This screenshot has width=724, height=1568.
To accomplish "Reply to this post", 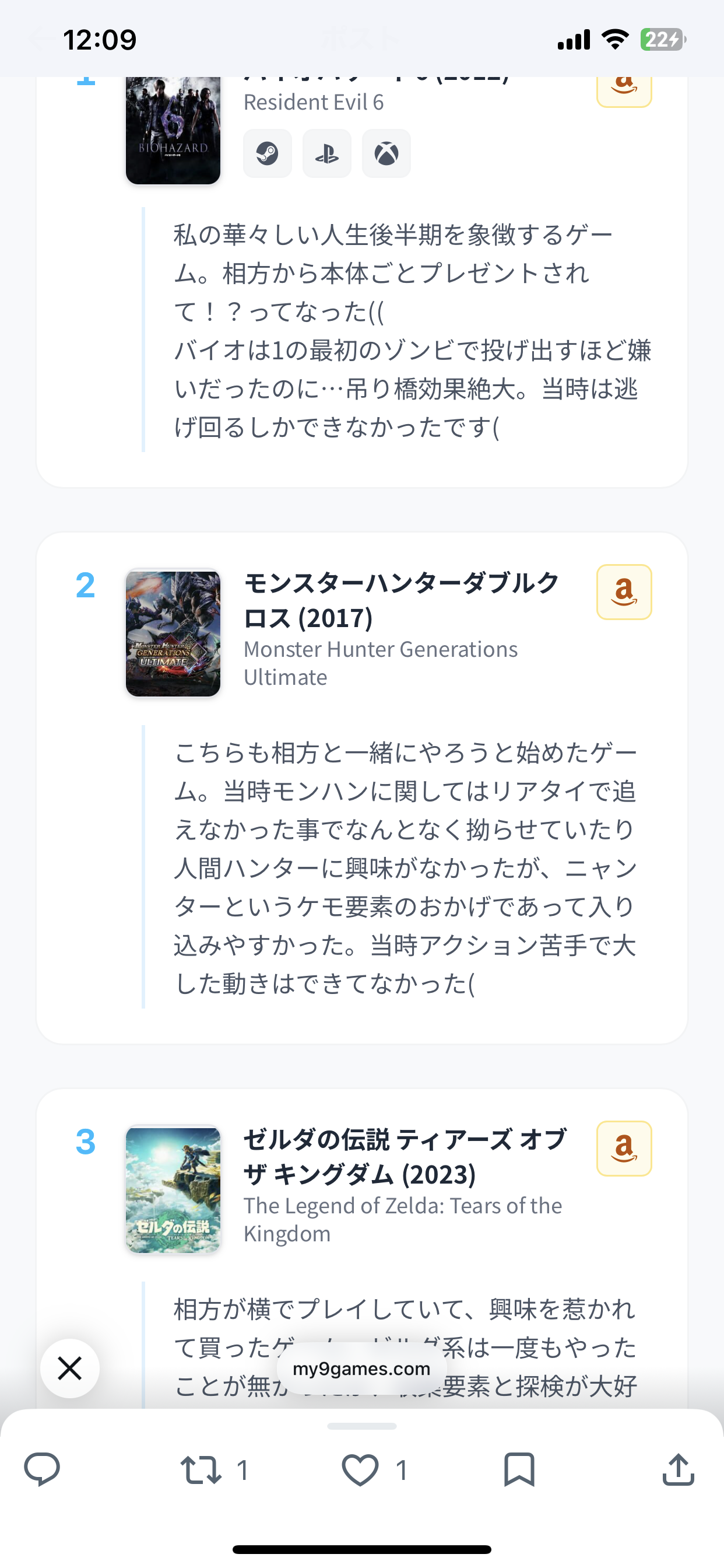I will 42,1469.
